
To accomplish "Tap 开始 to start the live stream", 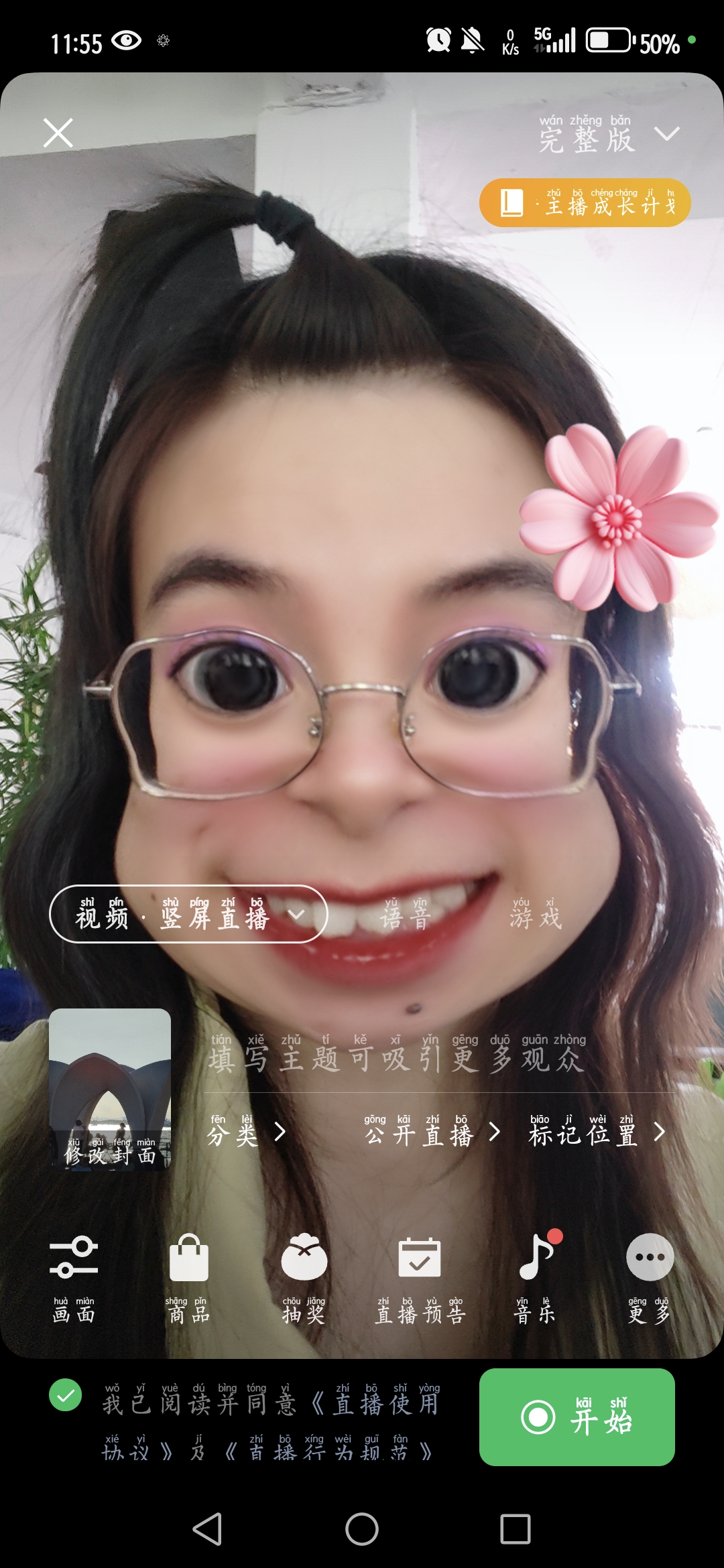I will point(577,1417).
